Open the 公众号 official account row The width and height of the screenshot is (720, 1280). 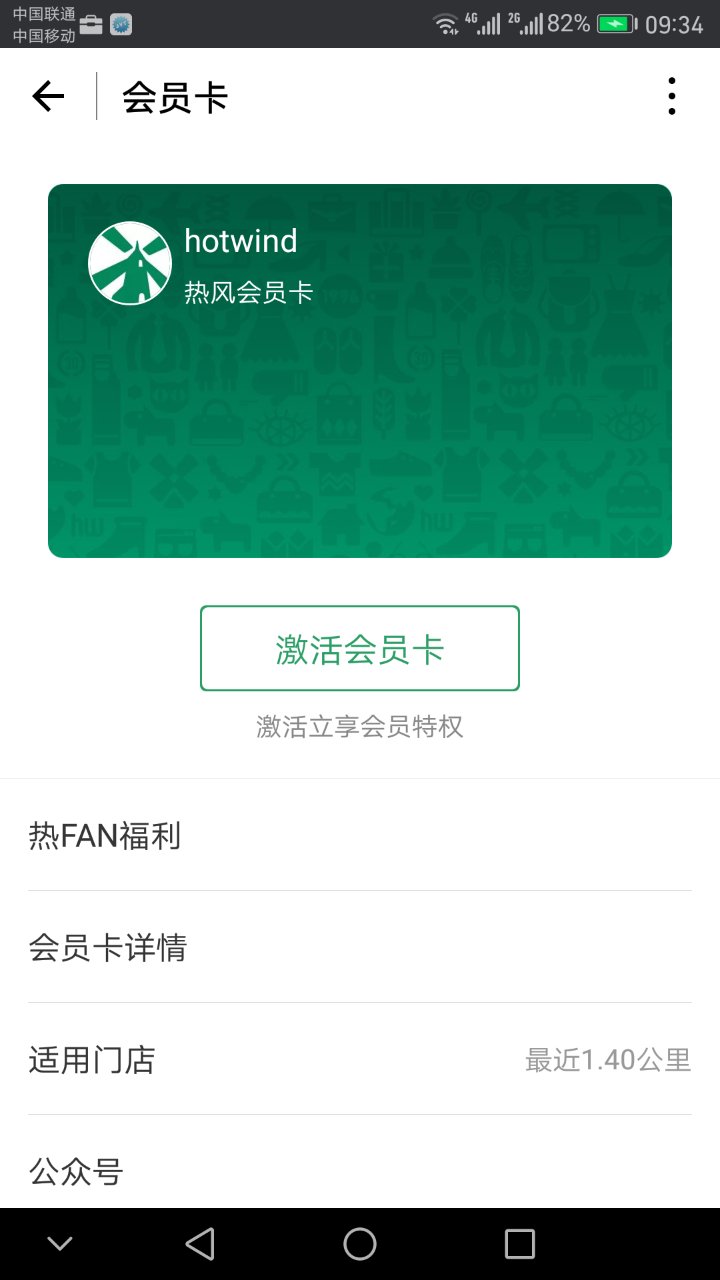(360, 1170)
